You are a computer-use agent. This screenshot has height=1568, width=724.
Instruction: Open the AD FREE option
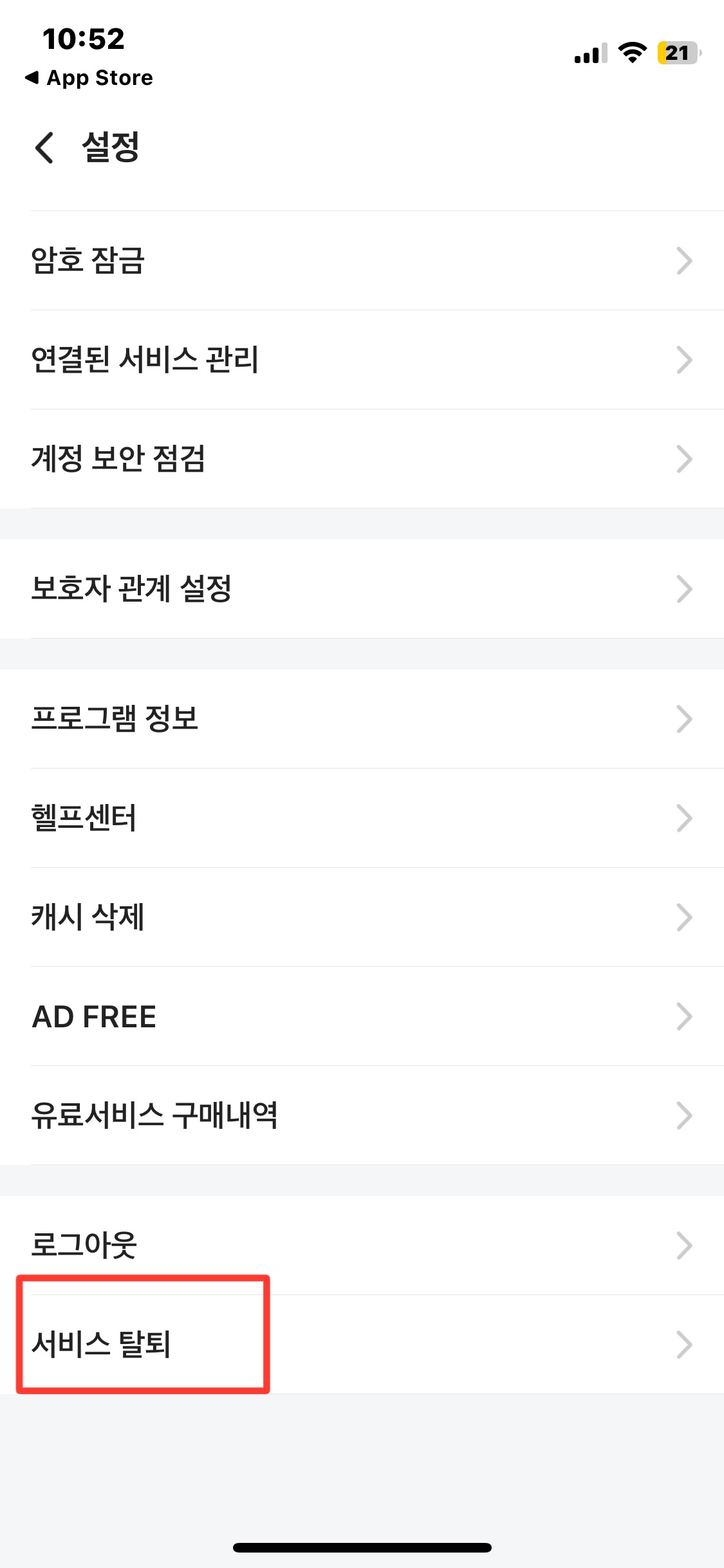tap(94, 1017)
